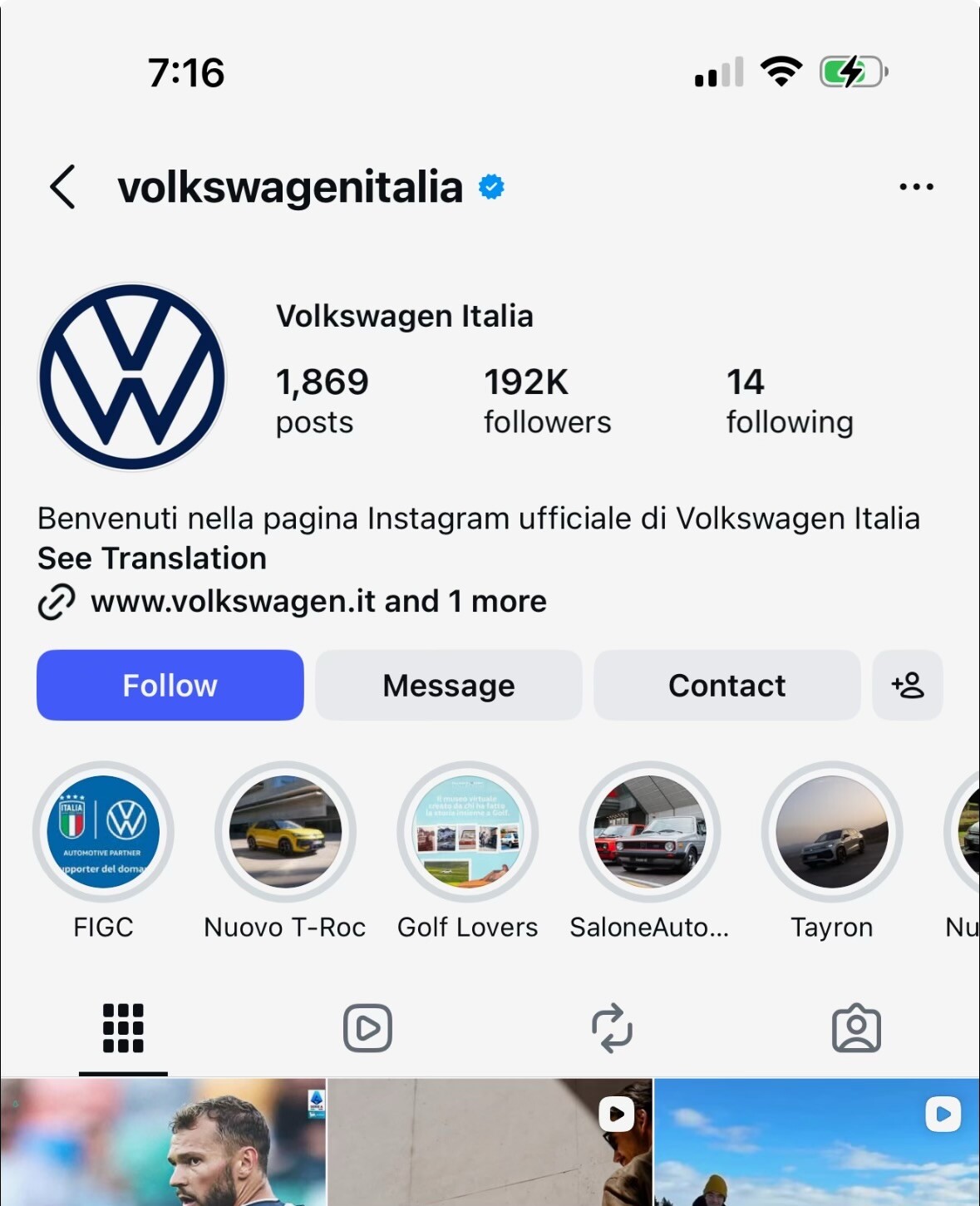Viewport: 980px width, 1206px height.
Task: Enlarge the Volkswagen profile picture
Action: (132, 377)
